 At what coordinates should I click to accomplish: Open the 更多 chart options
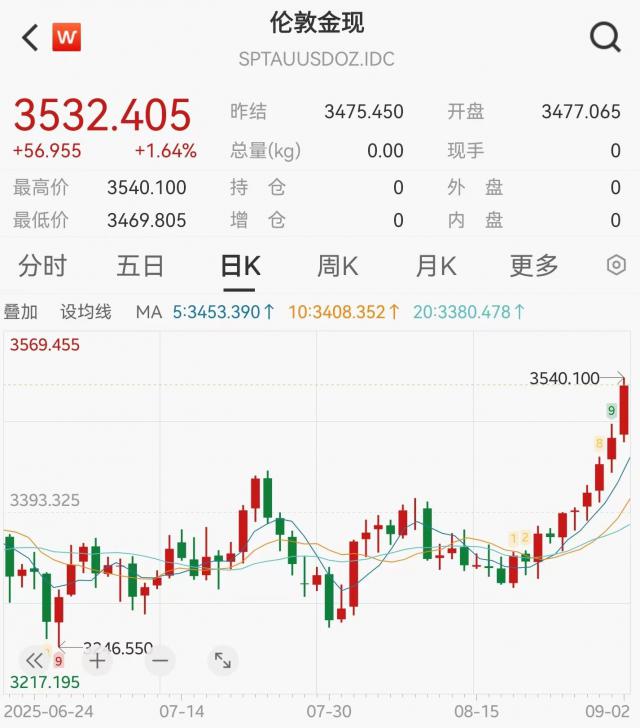534,266
